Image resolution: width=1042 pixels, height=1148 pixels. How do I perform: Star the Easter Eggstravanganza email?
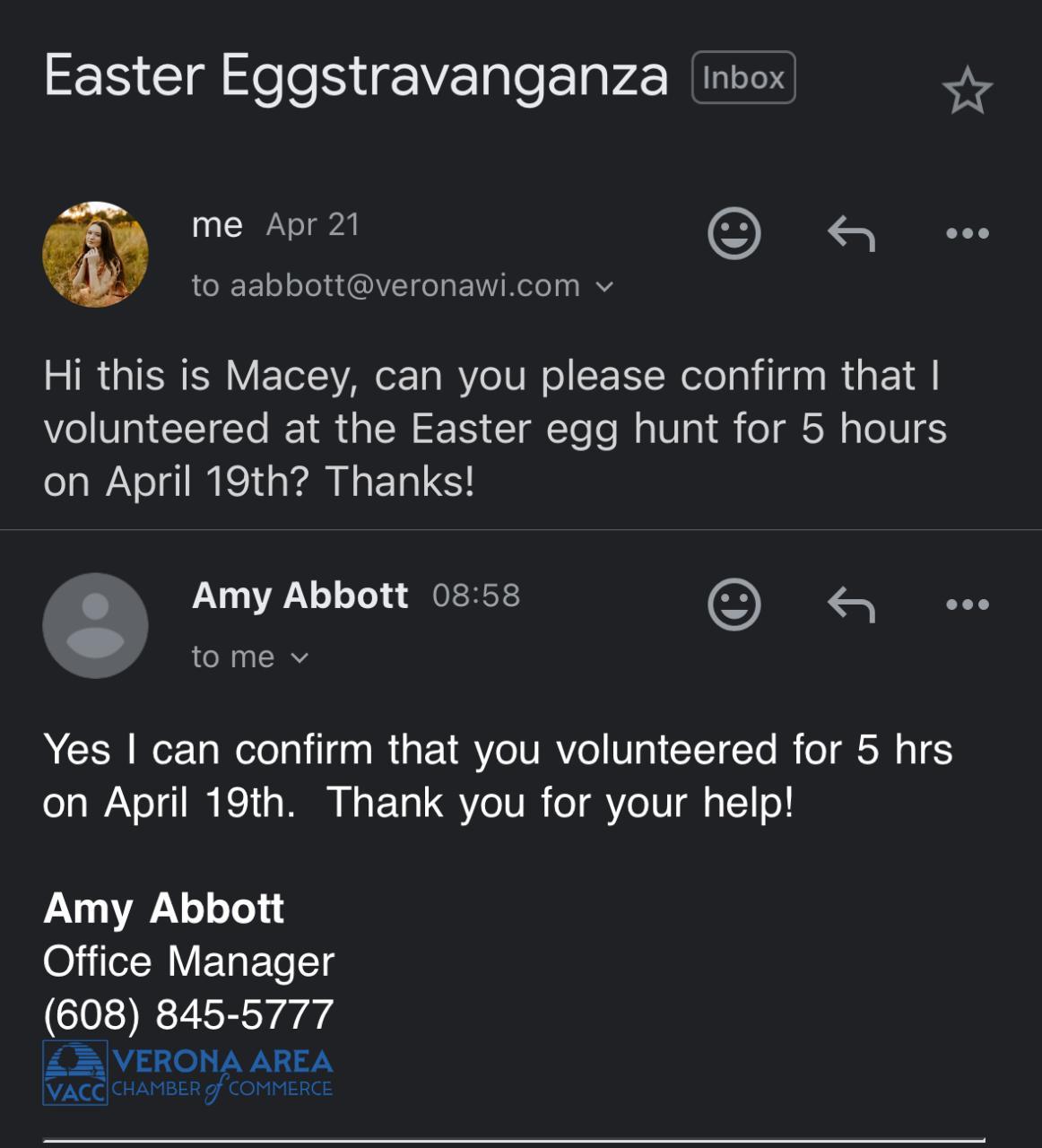click(967, 91)
